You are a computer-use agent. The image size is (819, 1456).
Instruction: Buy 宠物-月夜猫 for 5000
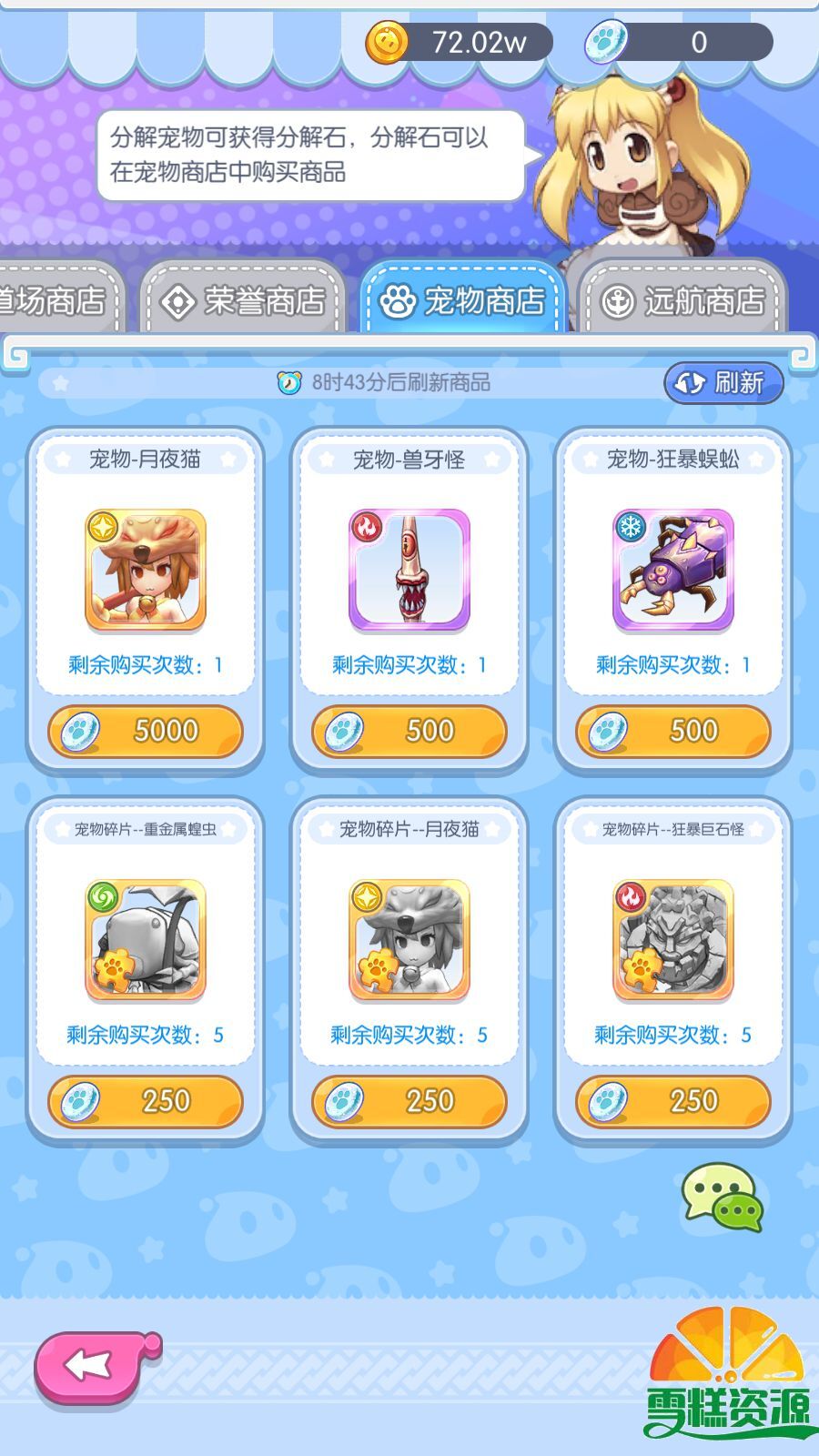point(146,731)
